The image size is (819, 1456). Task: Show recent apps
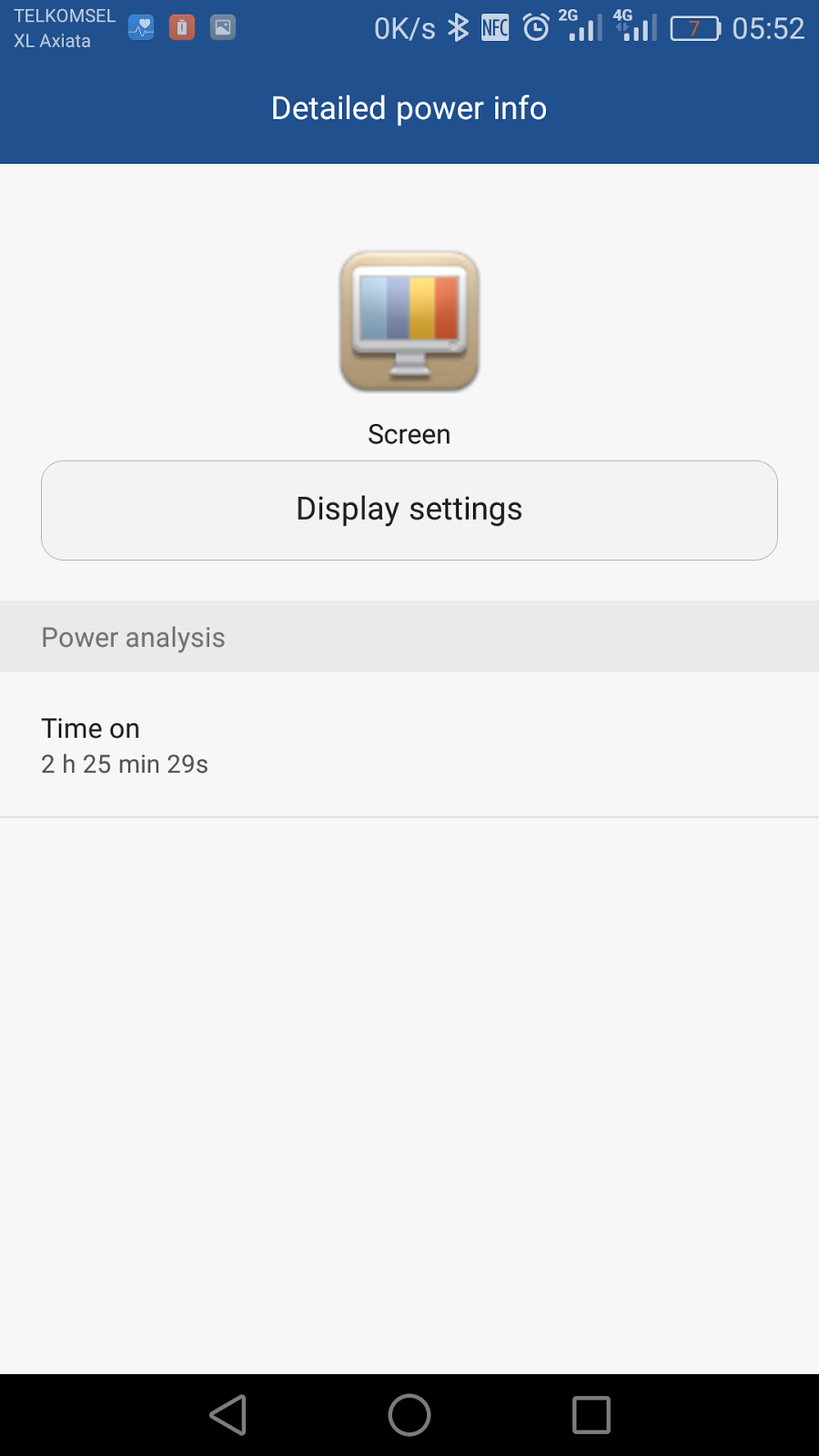[x=591, y=1415]
